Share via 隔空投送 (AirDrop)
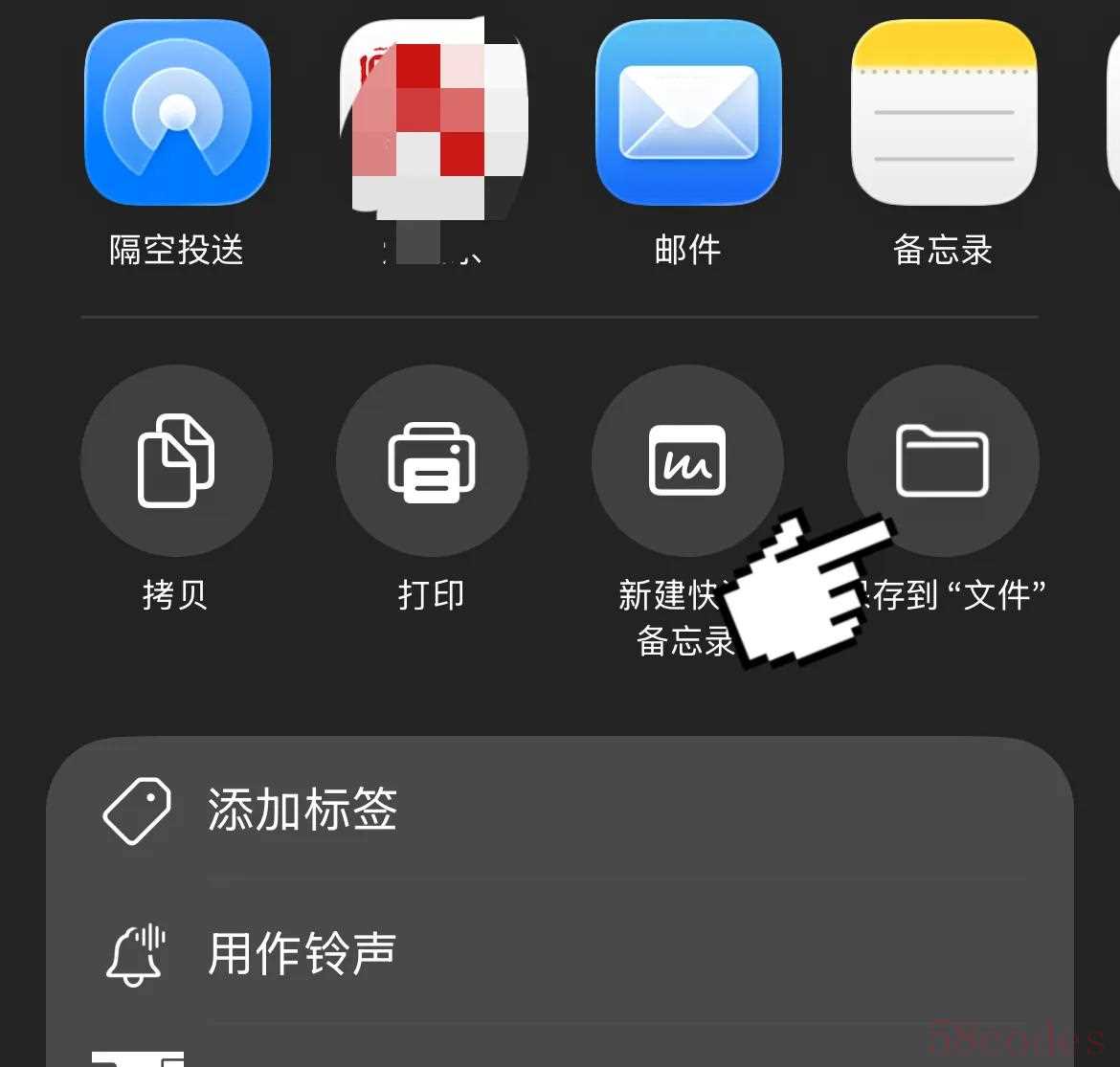 [x=177, y=113]
